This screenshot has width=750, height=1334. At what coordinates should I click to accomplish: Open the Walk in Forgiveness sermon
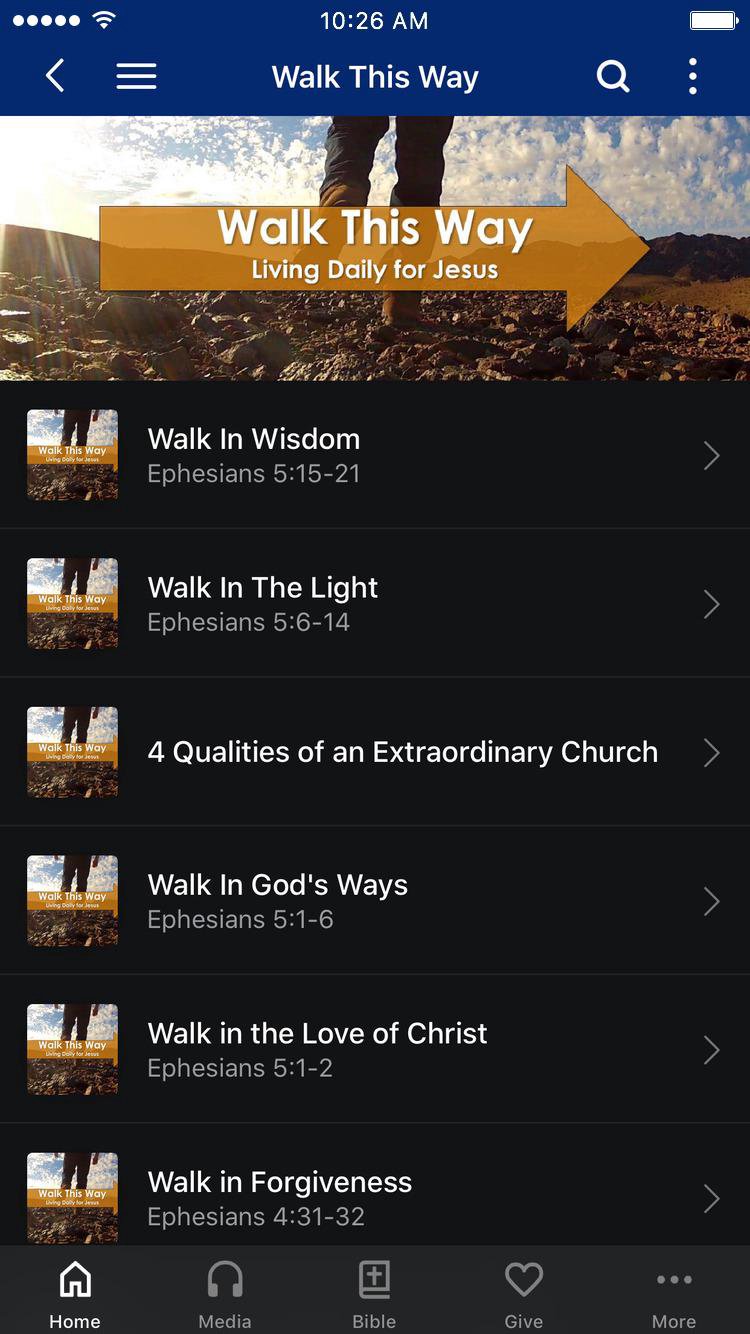pyautogui.click(x=375, y=1196)
